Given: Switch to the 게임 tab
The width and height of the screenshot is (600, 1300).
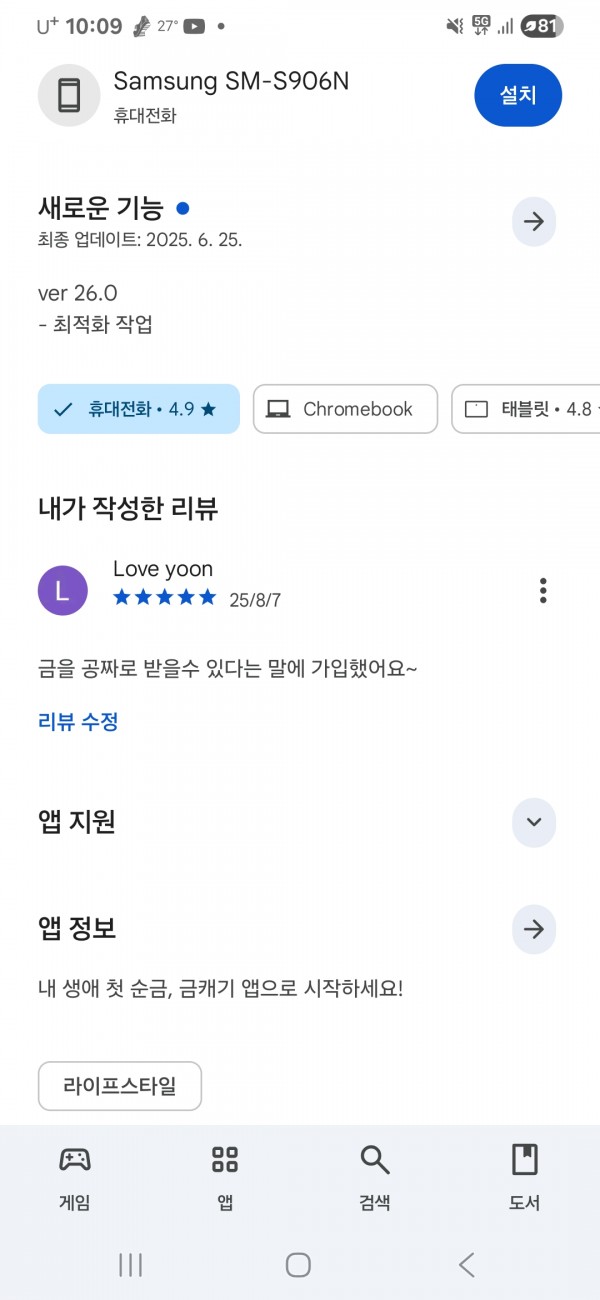Looking at the screenshot, I should click(x=75, y=1178).
